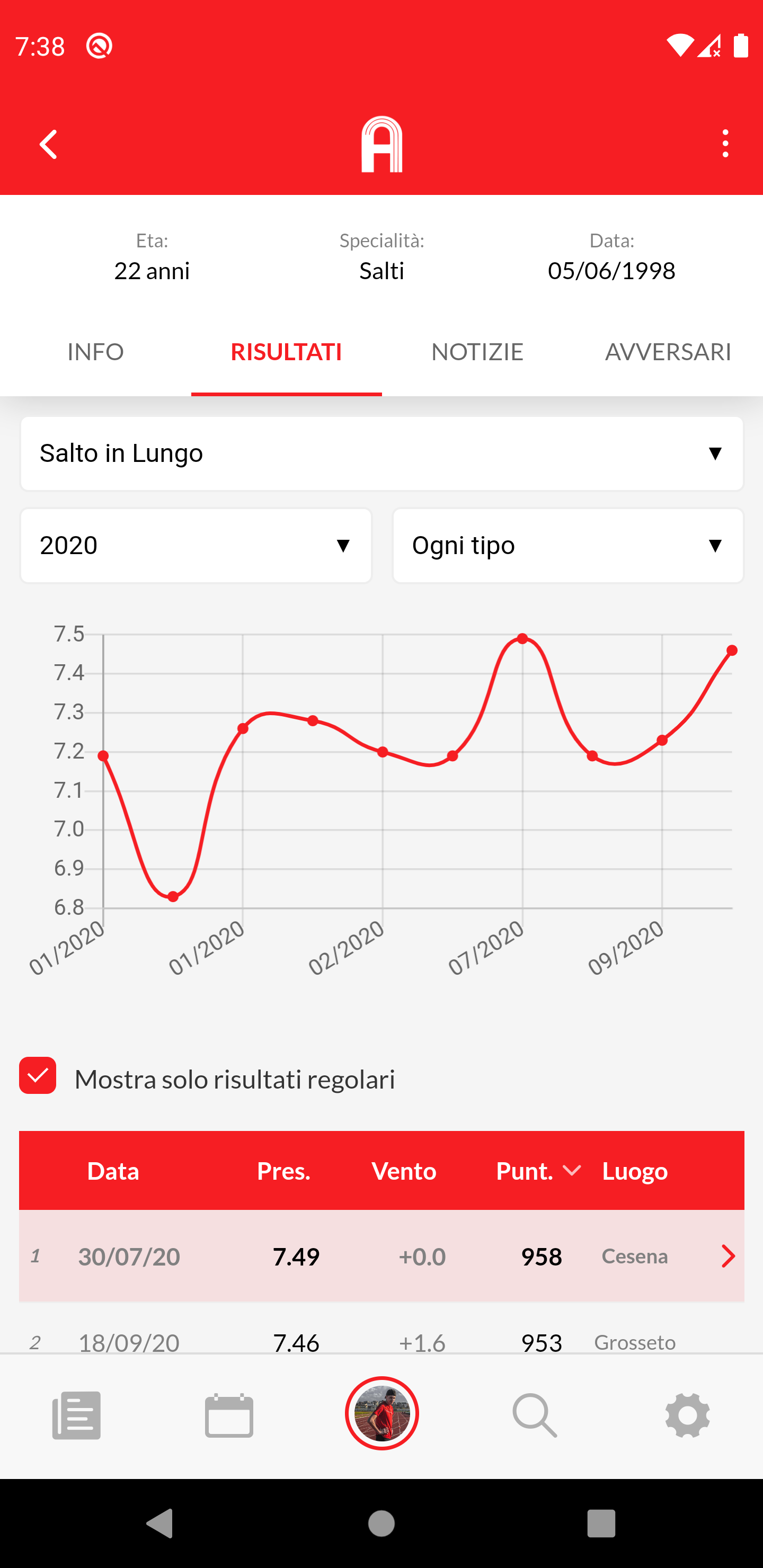Open the calendar bottom tab
This screenshot has width=763, height=1568.
pyautogui.click(x=229, y=1414)
